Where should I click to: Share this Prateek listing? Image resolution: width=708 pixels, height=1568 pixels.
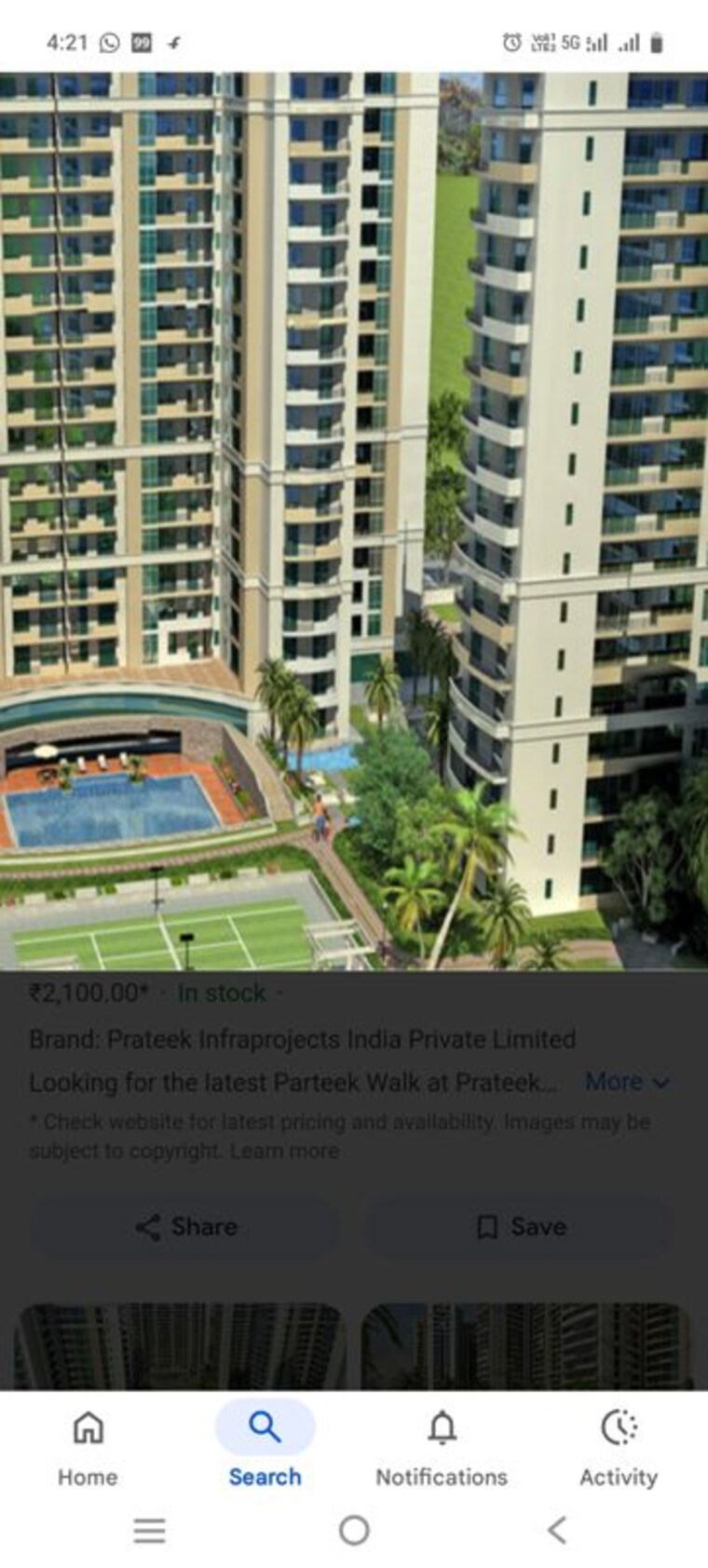point(185,1226)
